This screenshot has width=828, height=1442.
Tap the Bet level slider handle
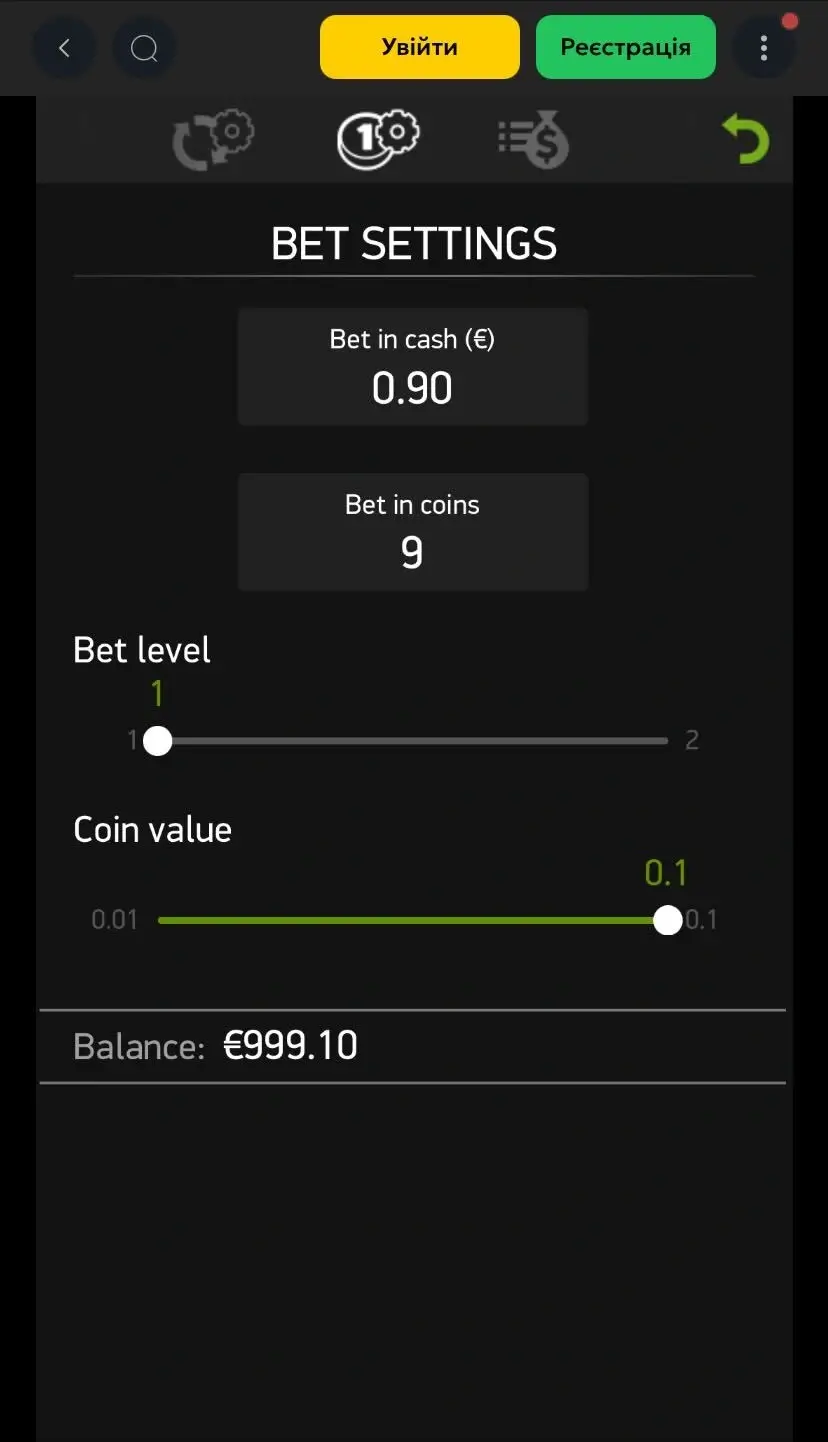(158, 741)
